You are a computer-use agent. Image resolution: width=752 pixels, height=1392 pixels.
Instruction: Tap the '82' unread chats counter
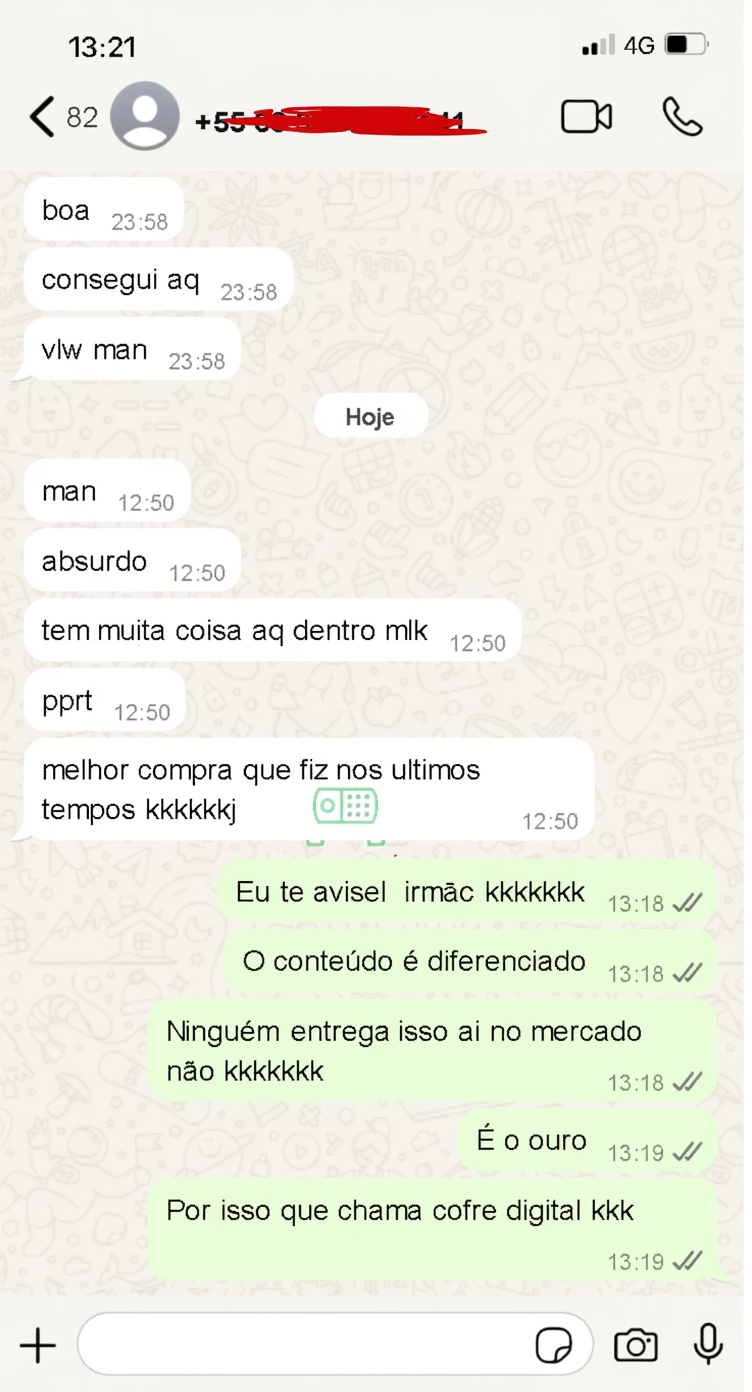click(x=82, y=117)
